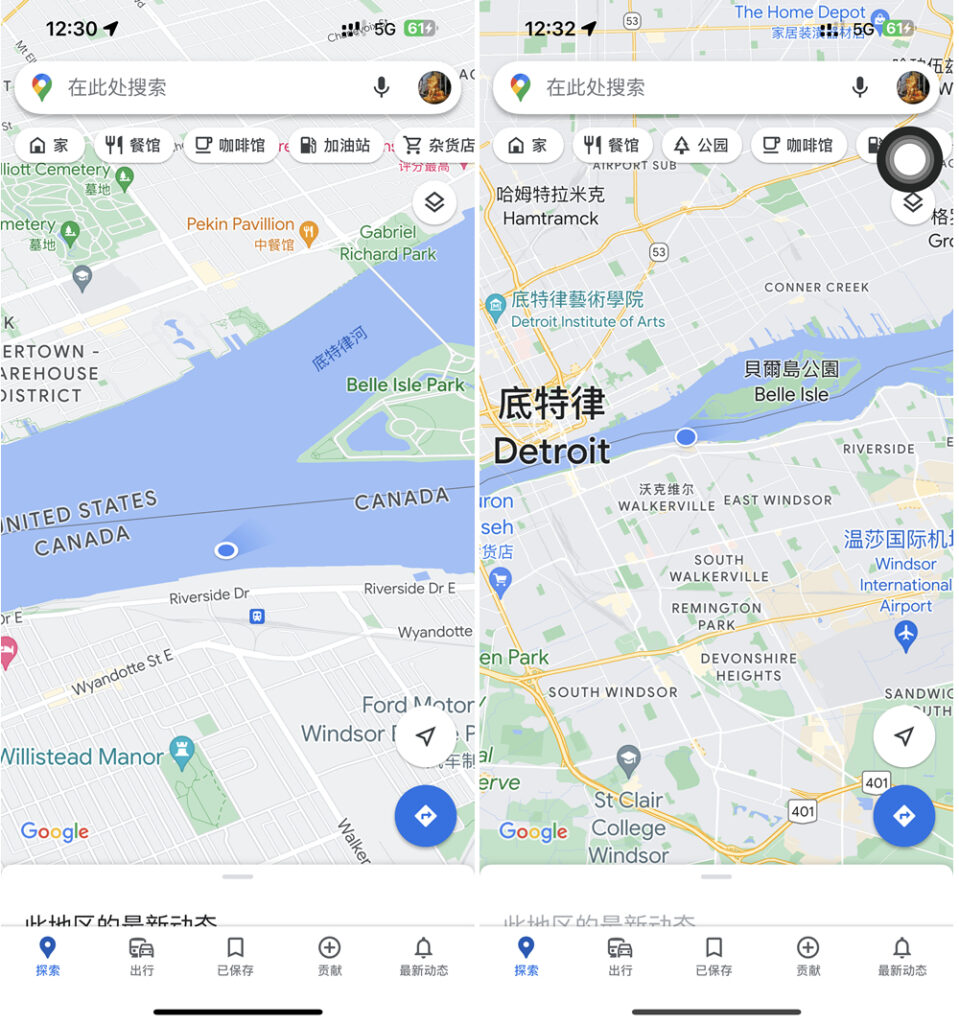Open Detroit Institute of Arts marker

(494, 304)
